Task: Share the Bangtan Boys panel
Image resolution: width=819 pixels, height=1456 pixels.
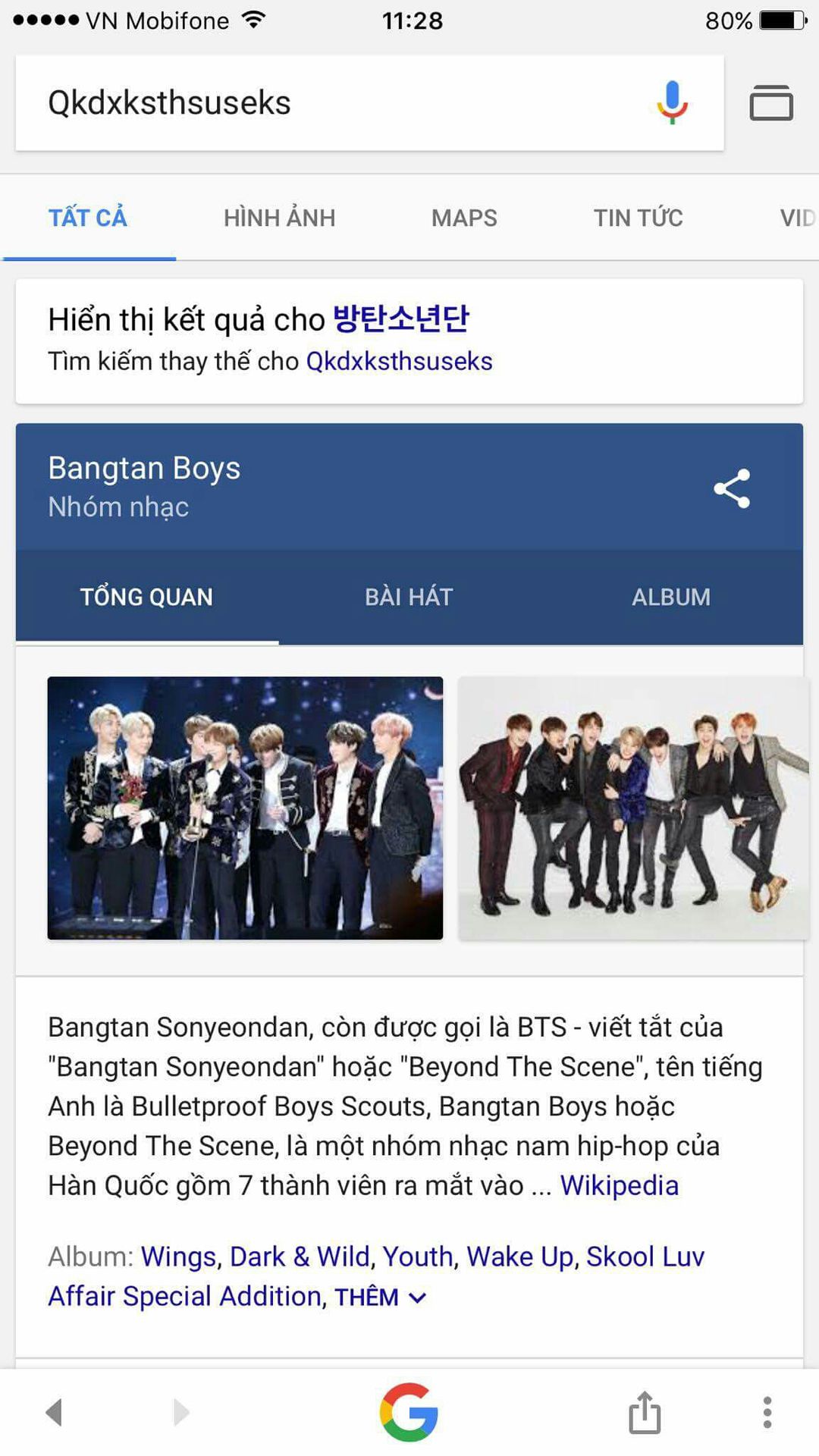Action: 732,488
